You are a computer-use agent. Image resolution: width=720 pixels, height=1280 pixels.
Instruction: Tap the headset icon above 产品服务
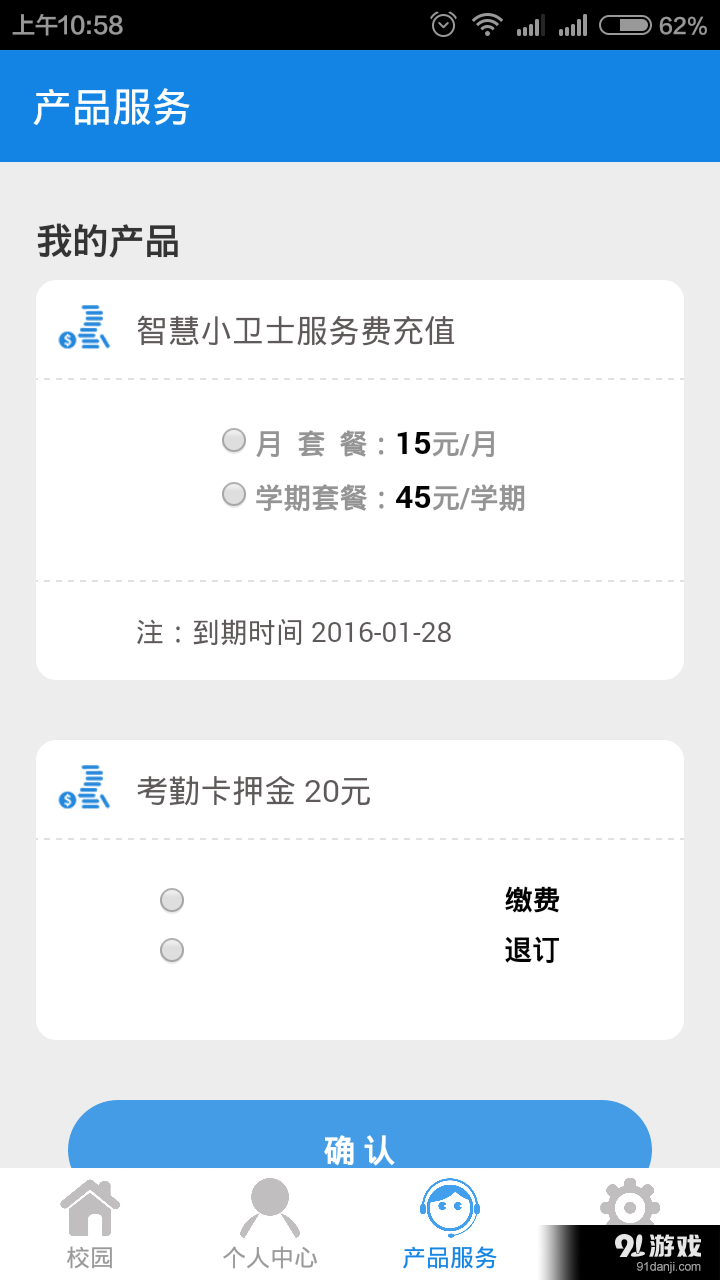[450, 1207]
